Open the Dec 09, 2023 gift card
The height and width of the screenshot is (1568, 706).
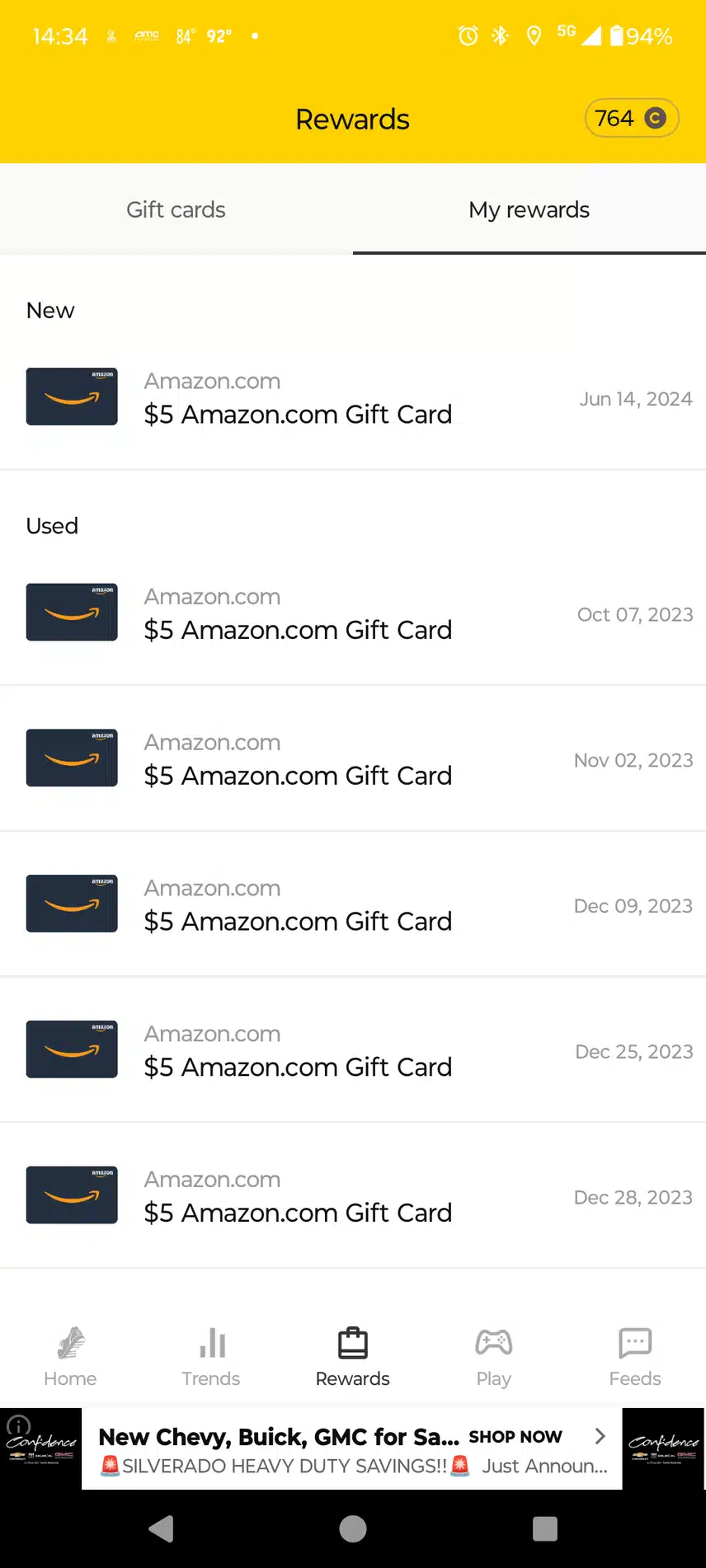tap(353, 905)
